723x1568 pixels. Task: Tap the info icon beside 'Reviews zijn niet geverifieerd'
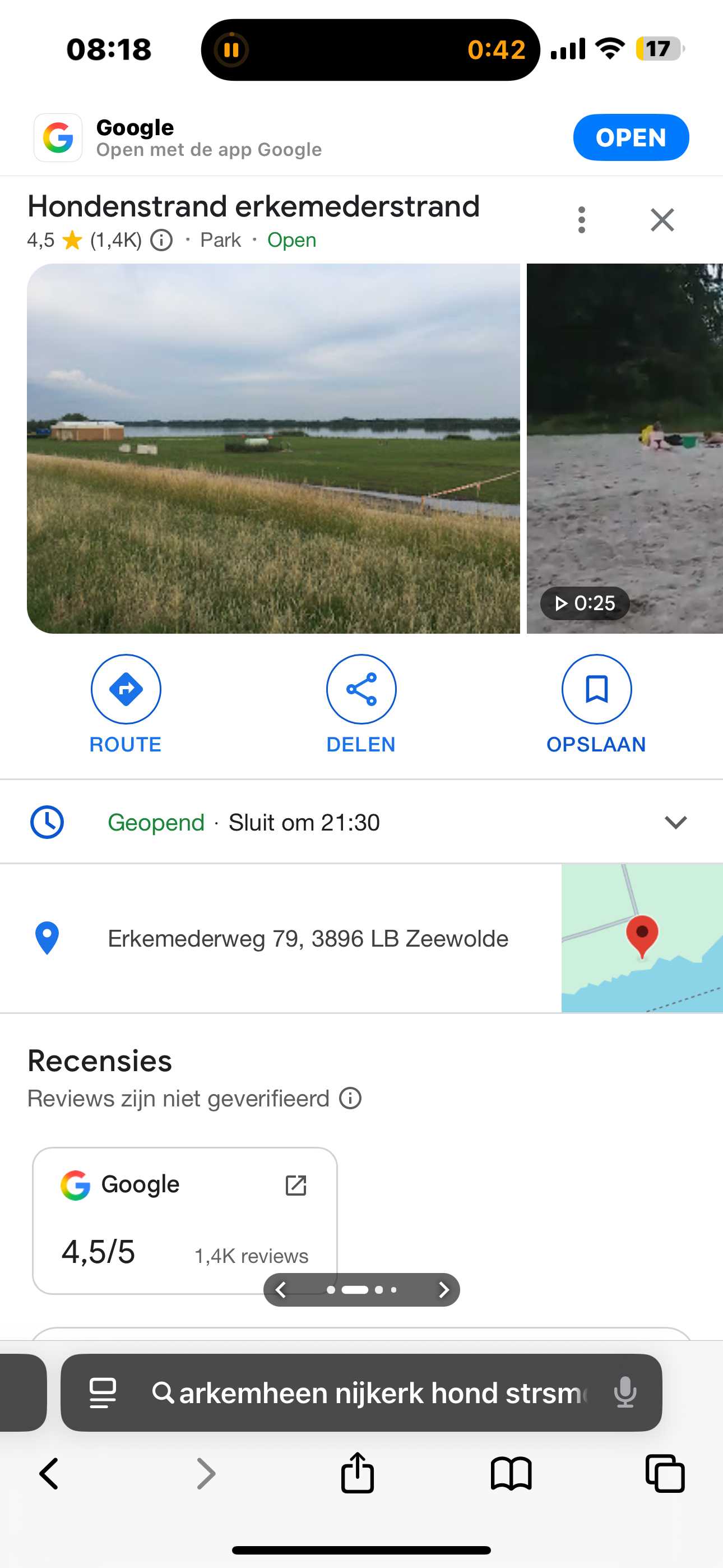point(350,1098)
